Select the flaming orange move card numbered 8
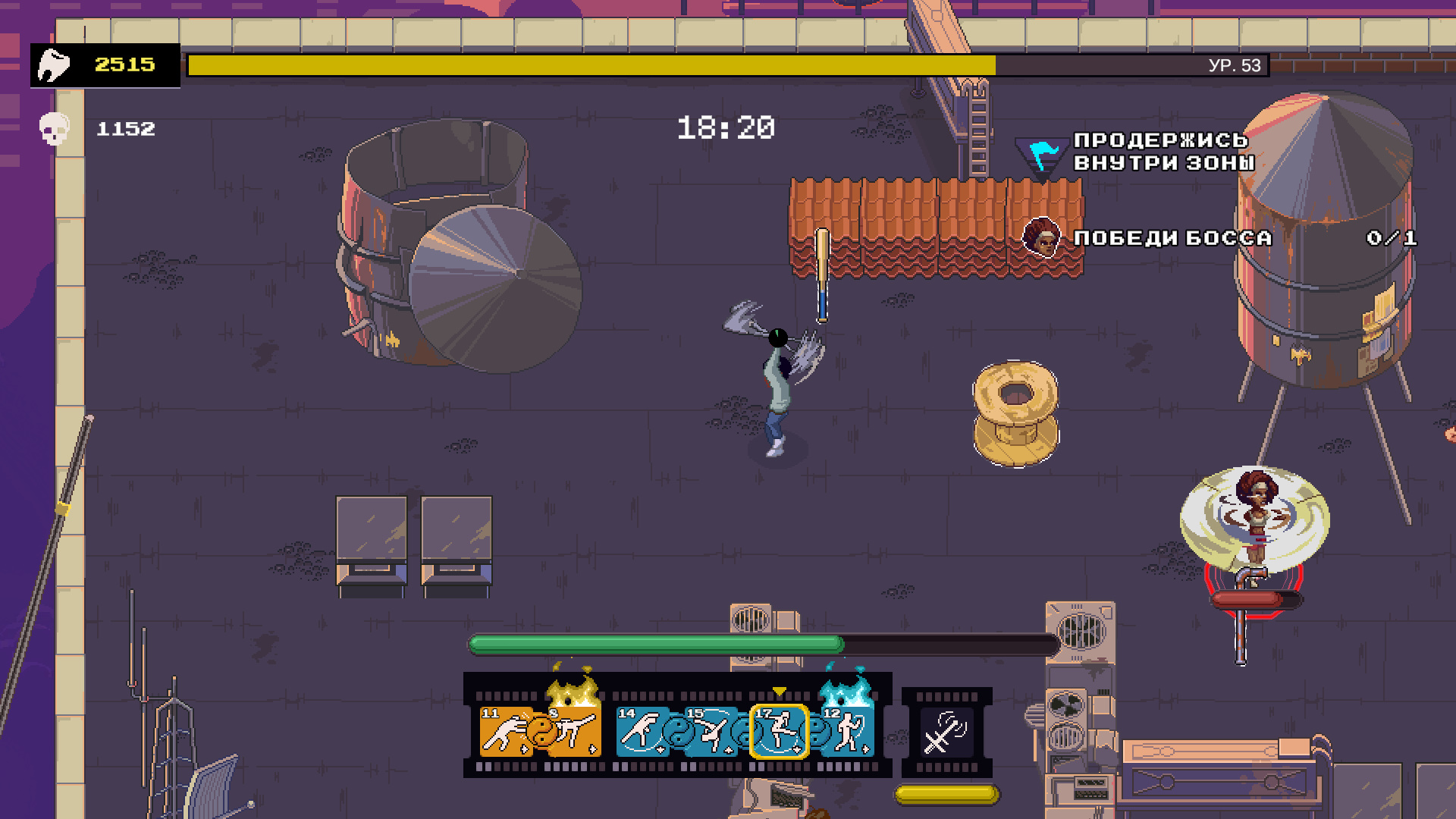The width and height of the screenshot is (1456, 819). (x=574, y=732)
